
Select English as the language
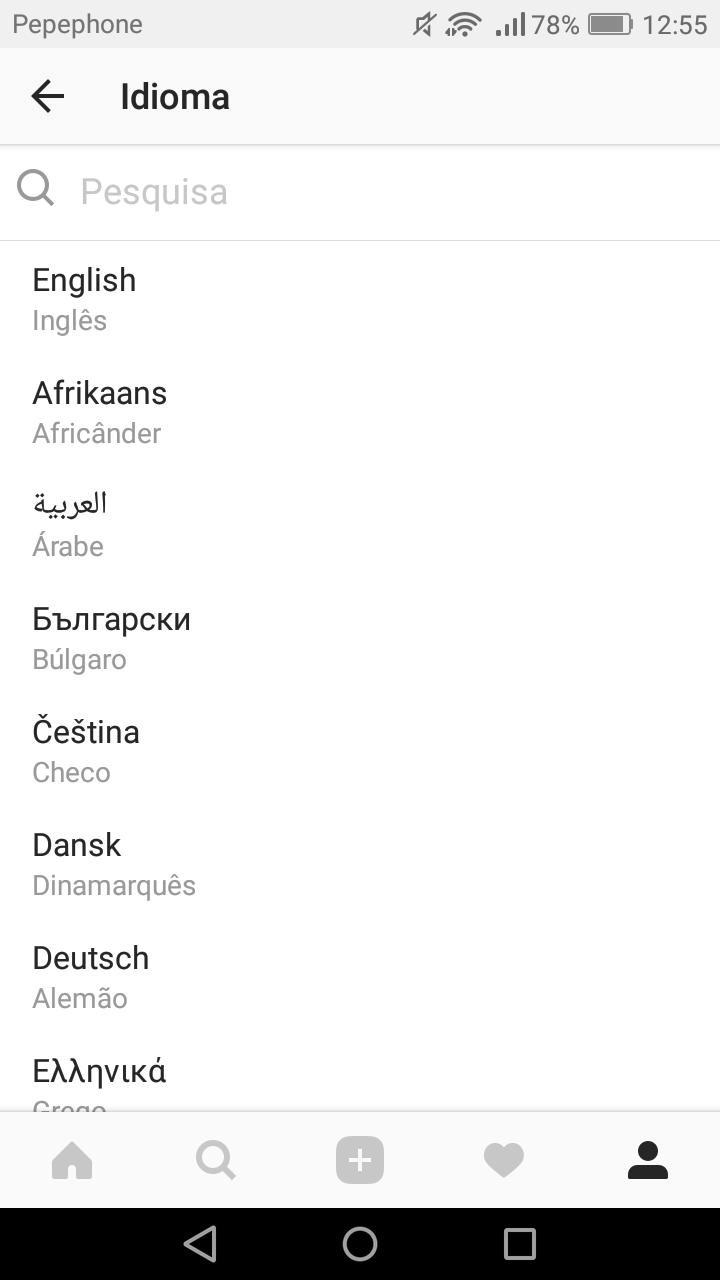[x=360, y=298]
